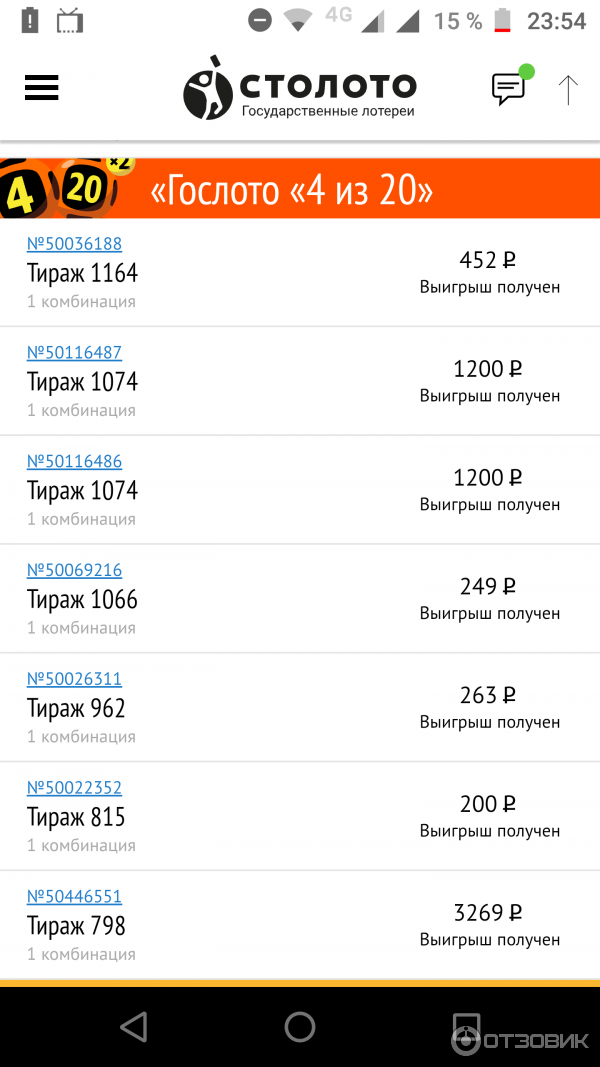Go back with the system back button
Screen dimensions: 600x1067
[x=134, y=1026]
